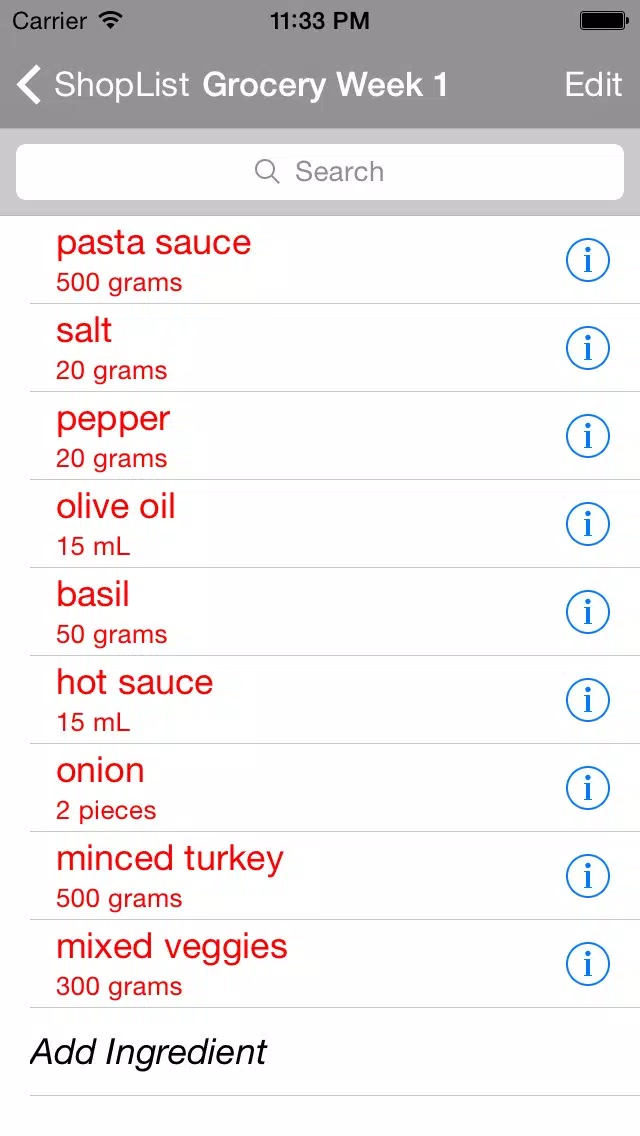Tap the Edit button
Viewport: 640px width, 1136px height.
[x=593, y=85]
